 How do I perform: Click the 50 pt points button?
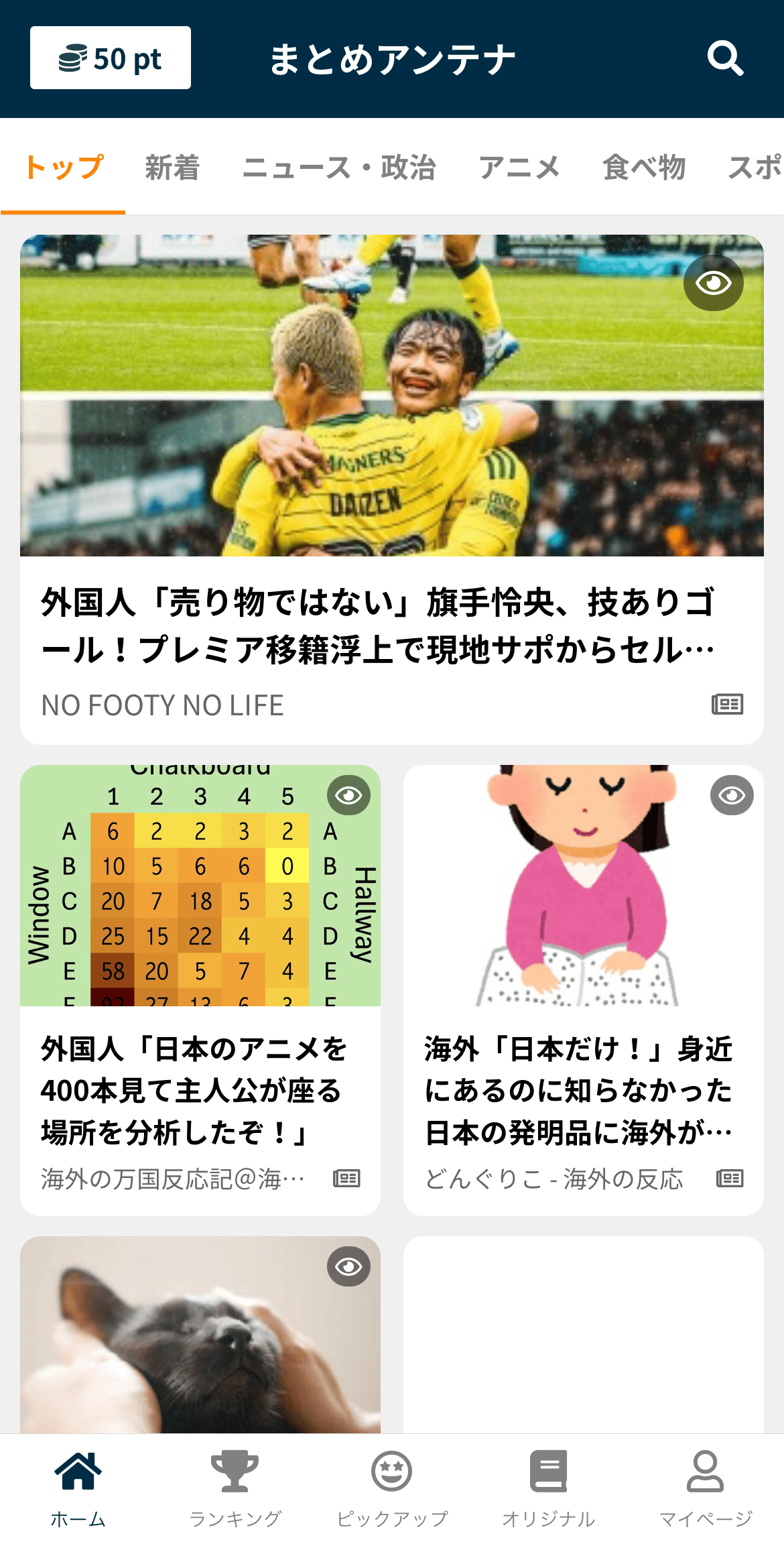(x=110, y=58)
